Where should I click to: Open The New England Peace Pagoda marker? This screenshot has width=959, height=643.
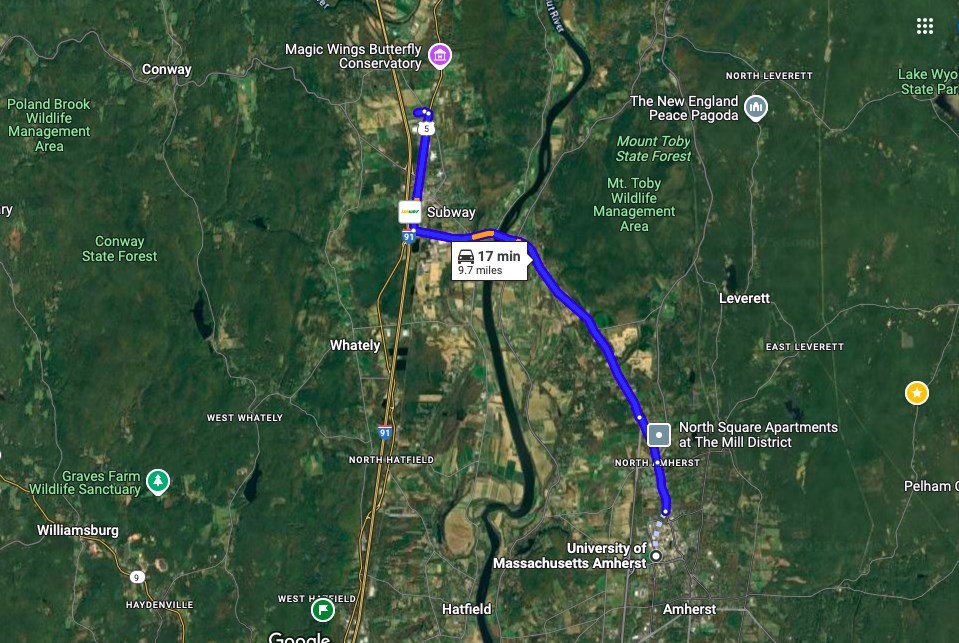[x=756, y=107]
